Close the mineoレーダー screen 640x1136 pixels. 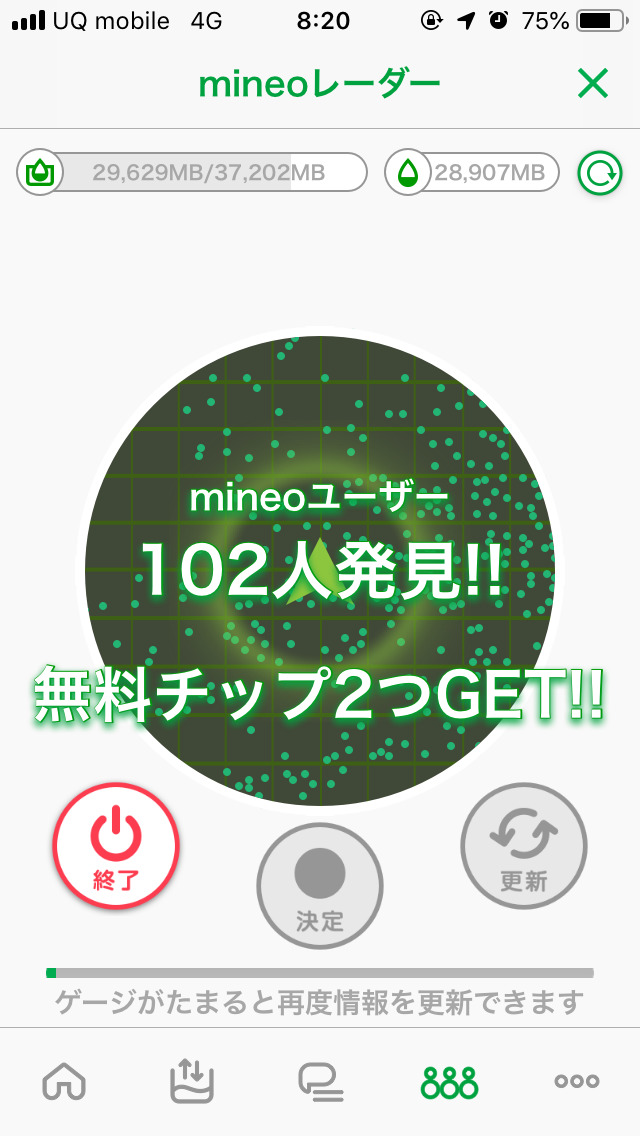click(x=592, y=85)
